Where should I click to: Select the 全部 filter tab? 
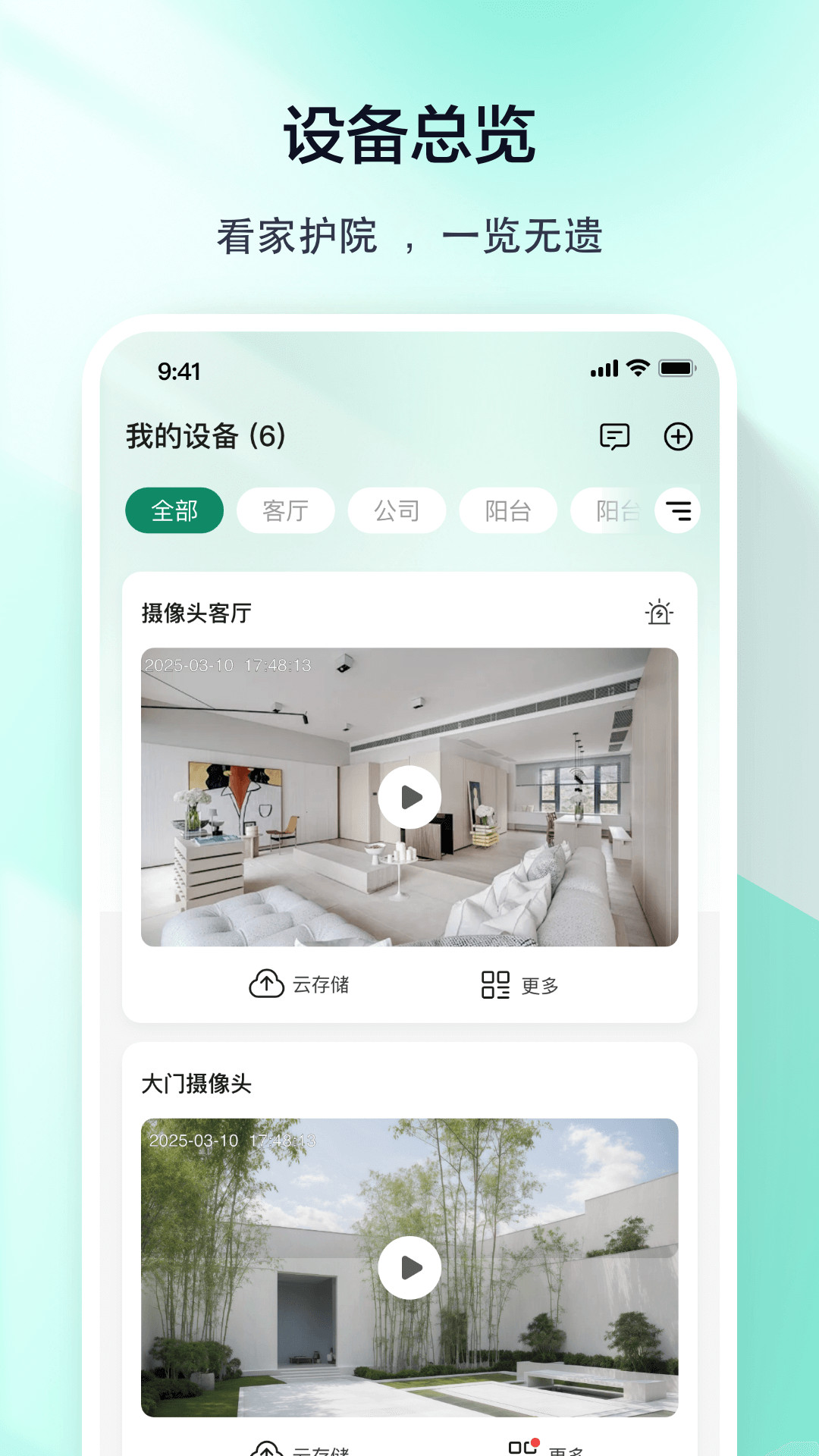[174, 510]
